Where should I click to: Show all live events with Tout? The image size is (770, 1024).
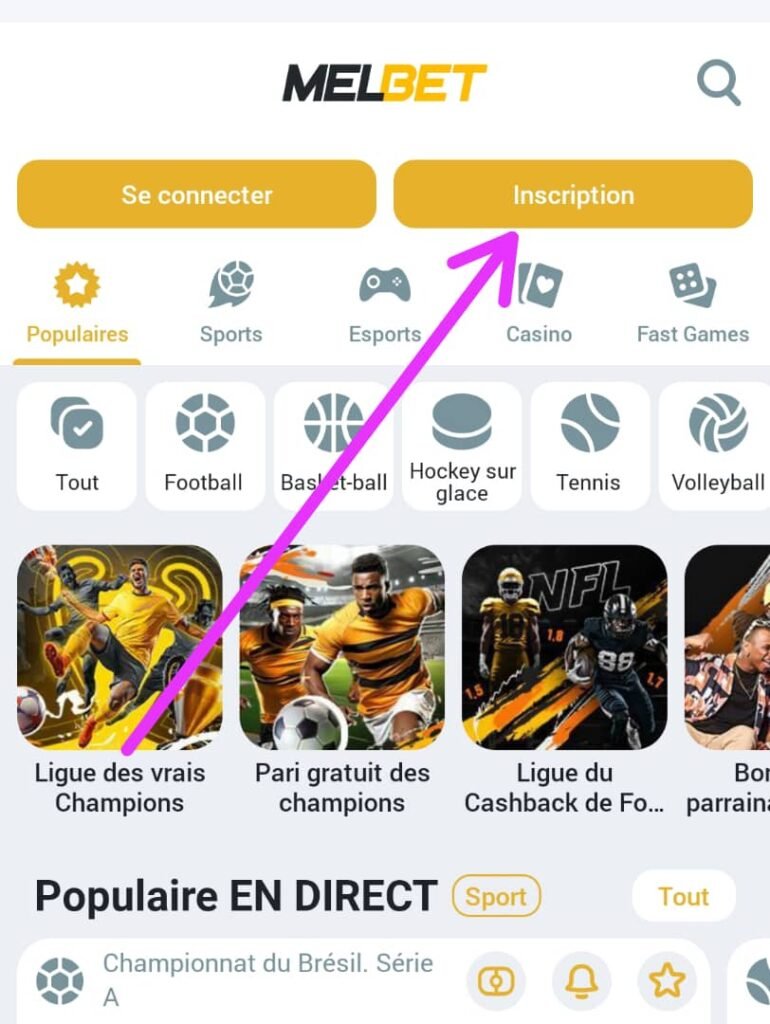(x=683, y=897)
